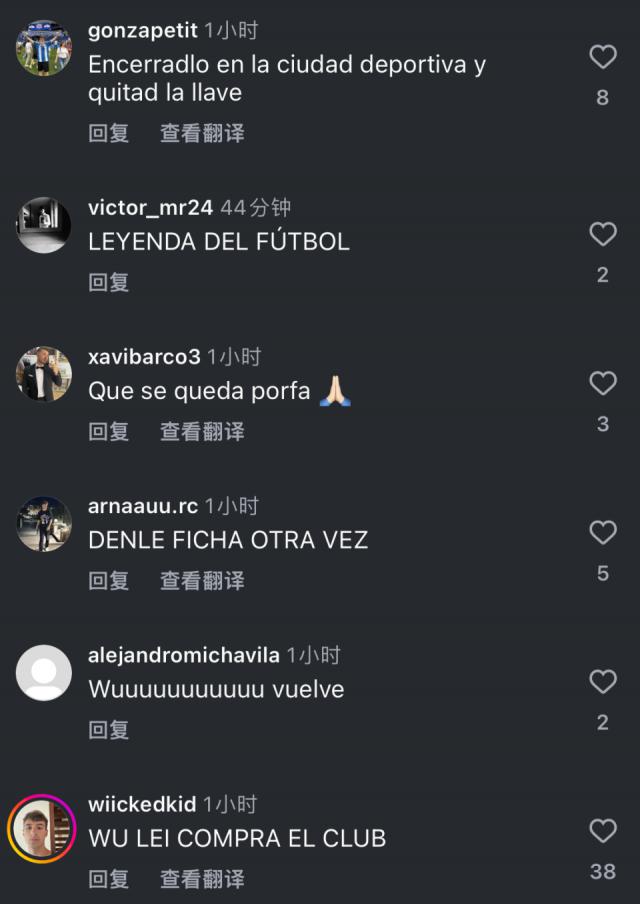Image resolution: width=640 pixels, height=904 pixels.
Task: Translate wiickedkid's comment
Action: tap(202, 878)
